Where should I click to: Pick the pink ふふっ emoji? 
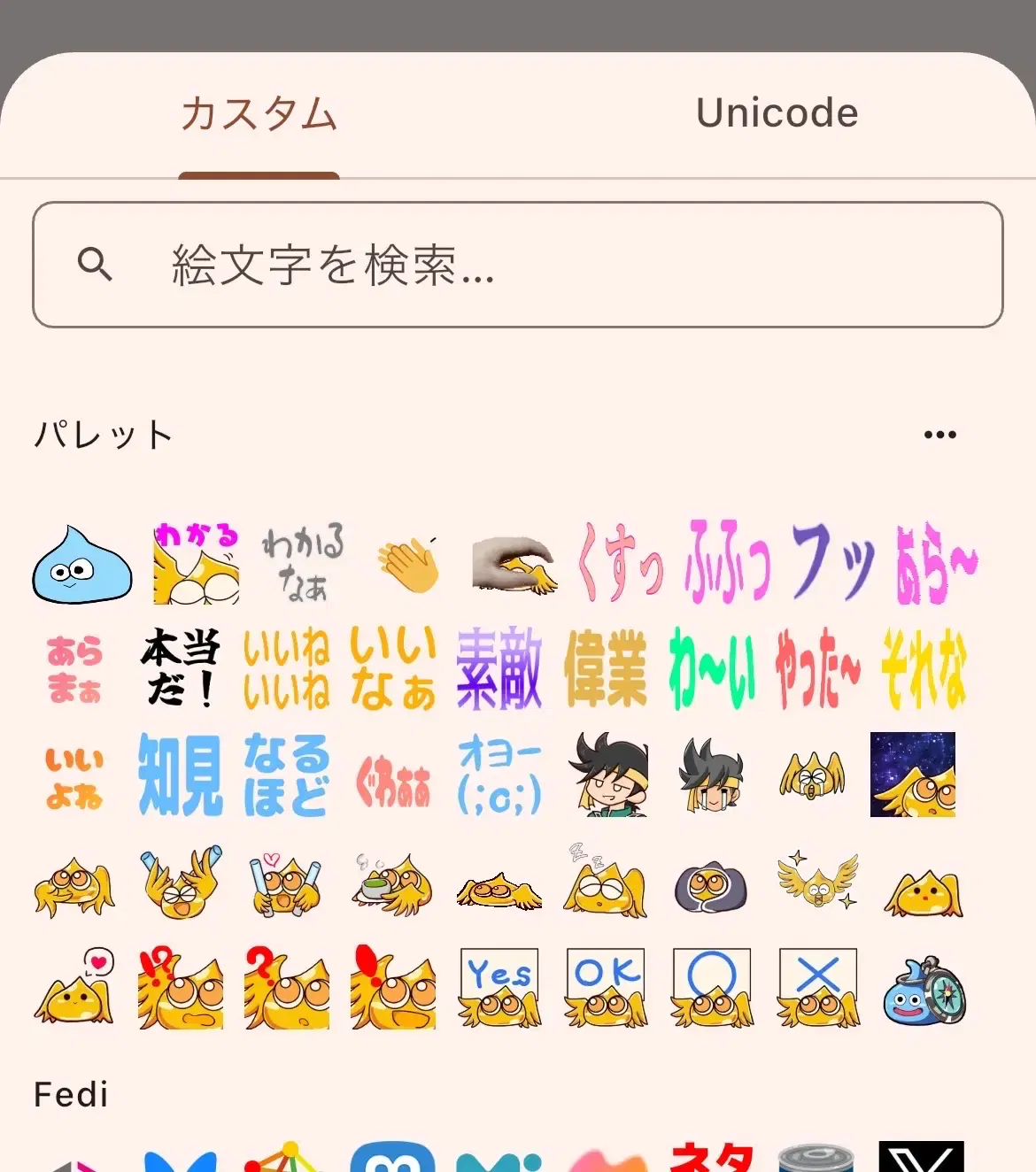pos(727,562)
